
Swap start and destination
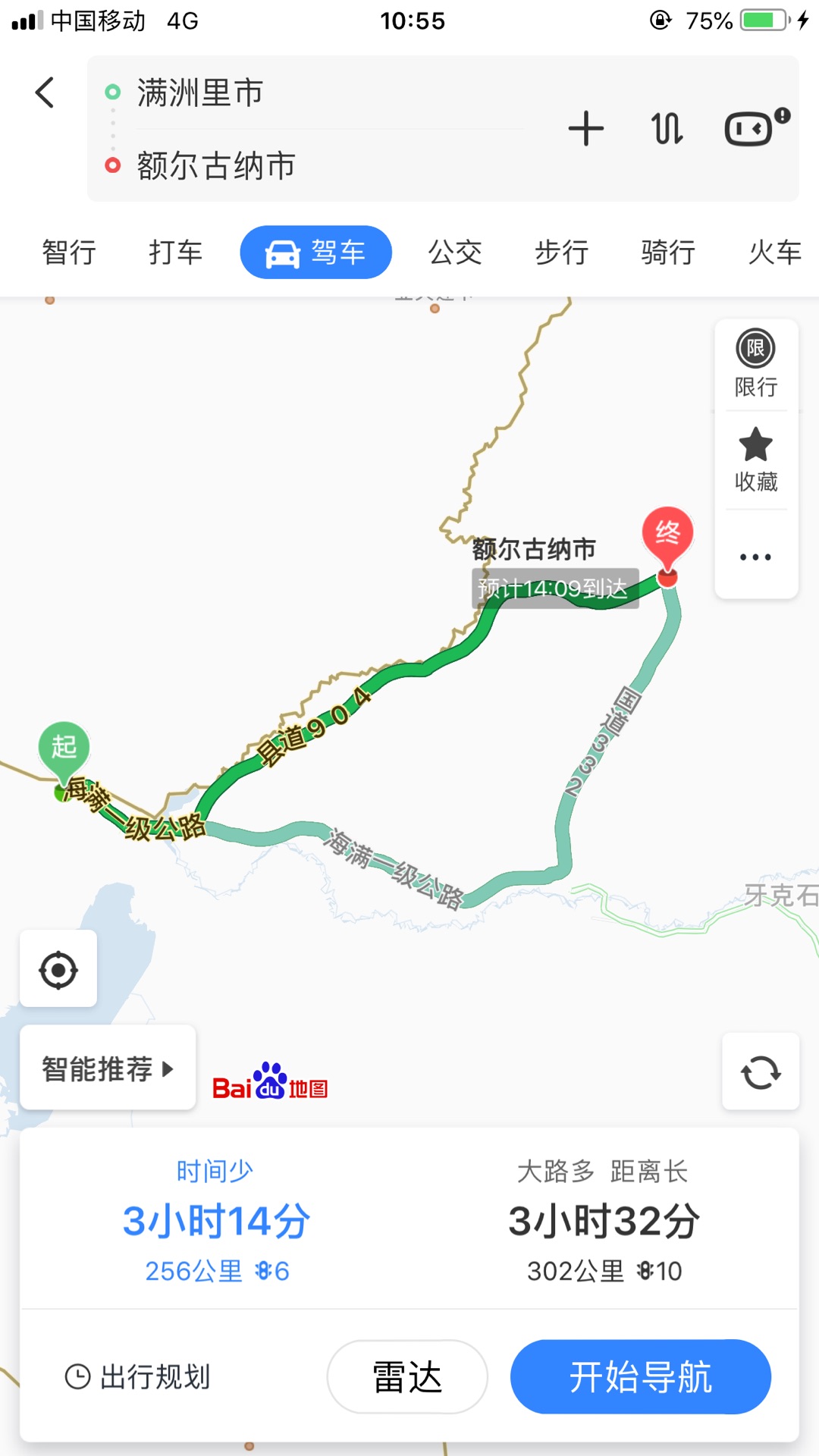(x=667, y=128)
